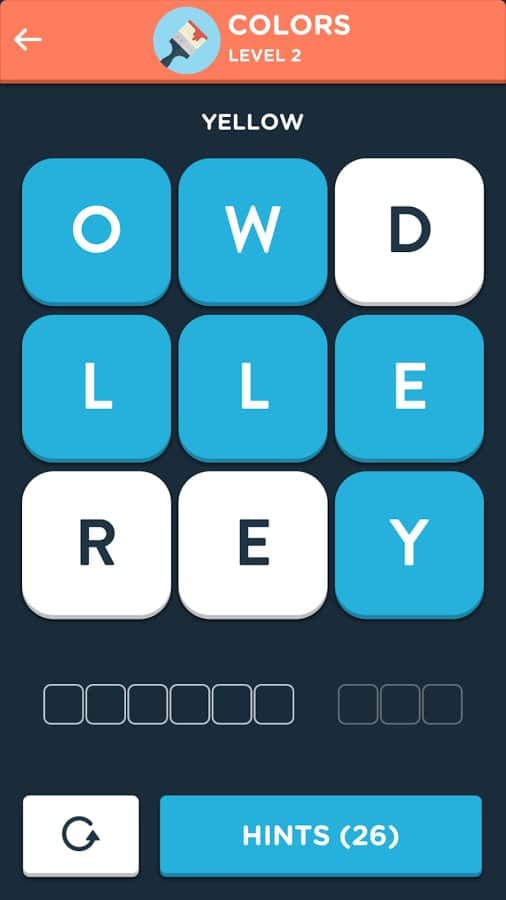Tap the letter O tile
Screen dimensions: 506x900
96,231
